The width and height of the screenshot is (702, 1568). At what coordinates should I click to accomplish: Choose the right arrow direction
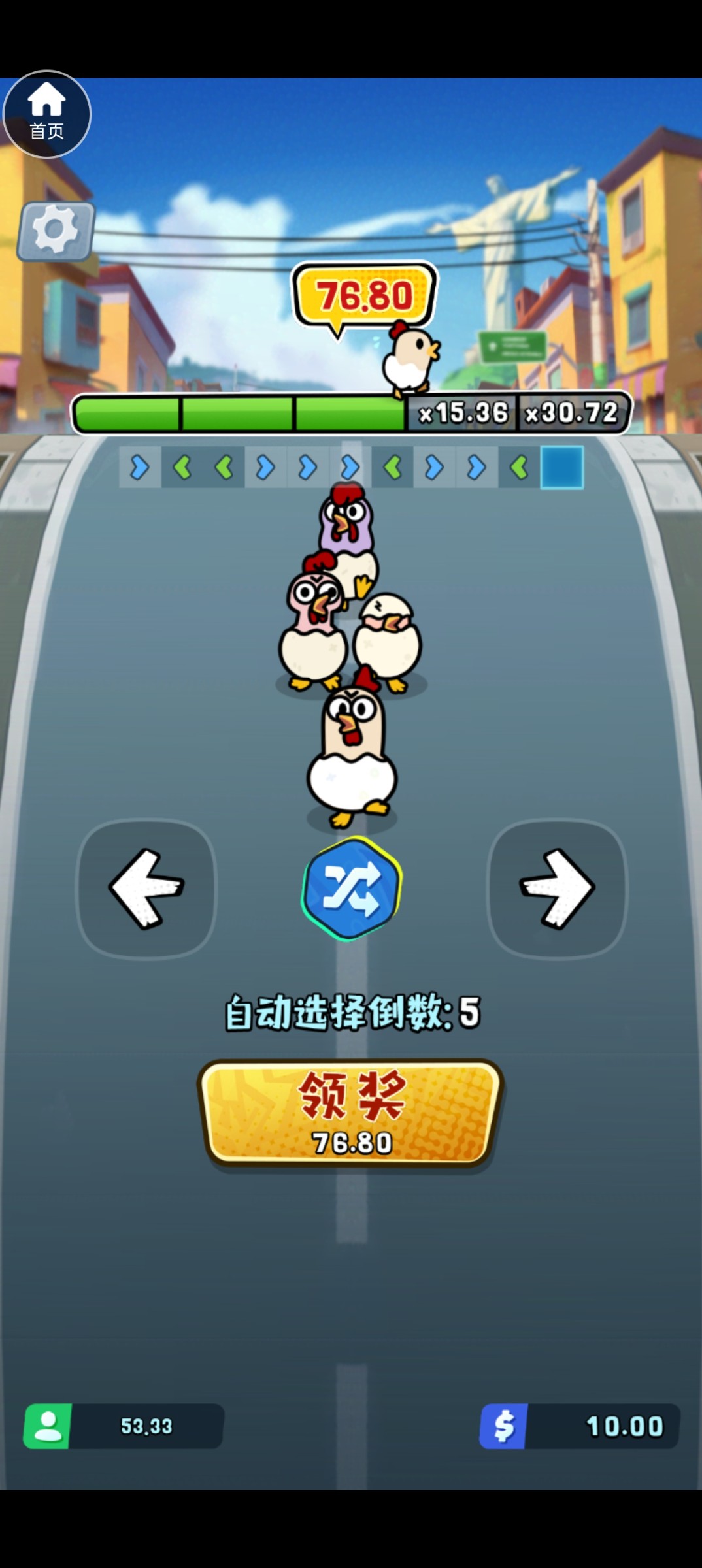click(557, 889)
